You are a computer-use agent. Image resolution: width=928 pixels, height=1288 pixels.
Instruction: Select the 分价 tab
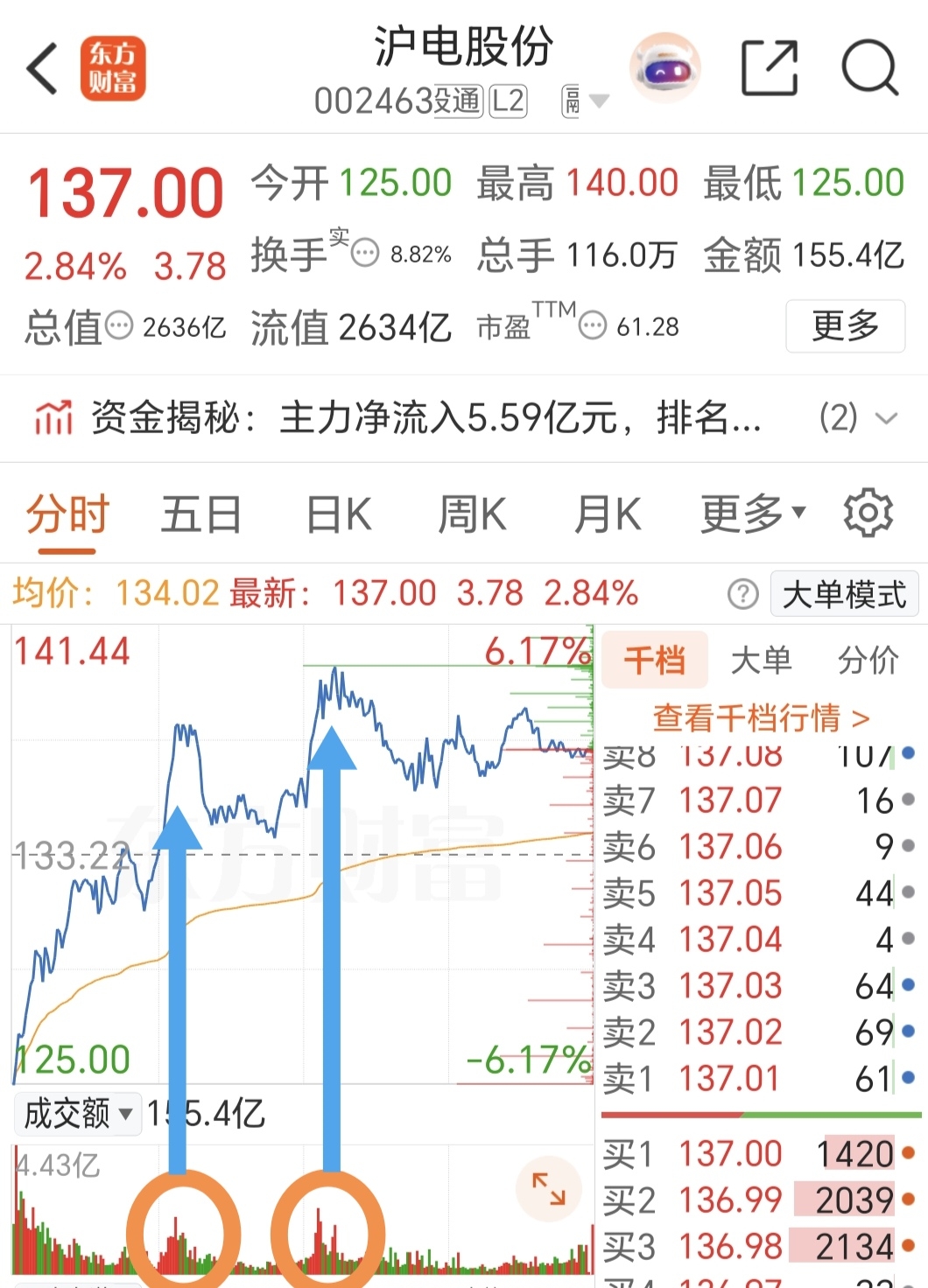point(868,660)
